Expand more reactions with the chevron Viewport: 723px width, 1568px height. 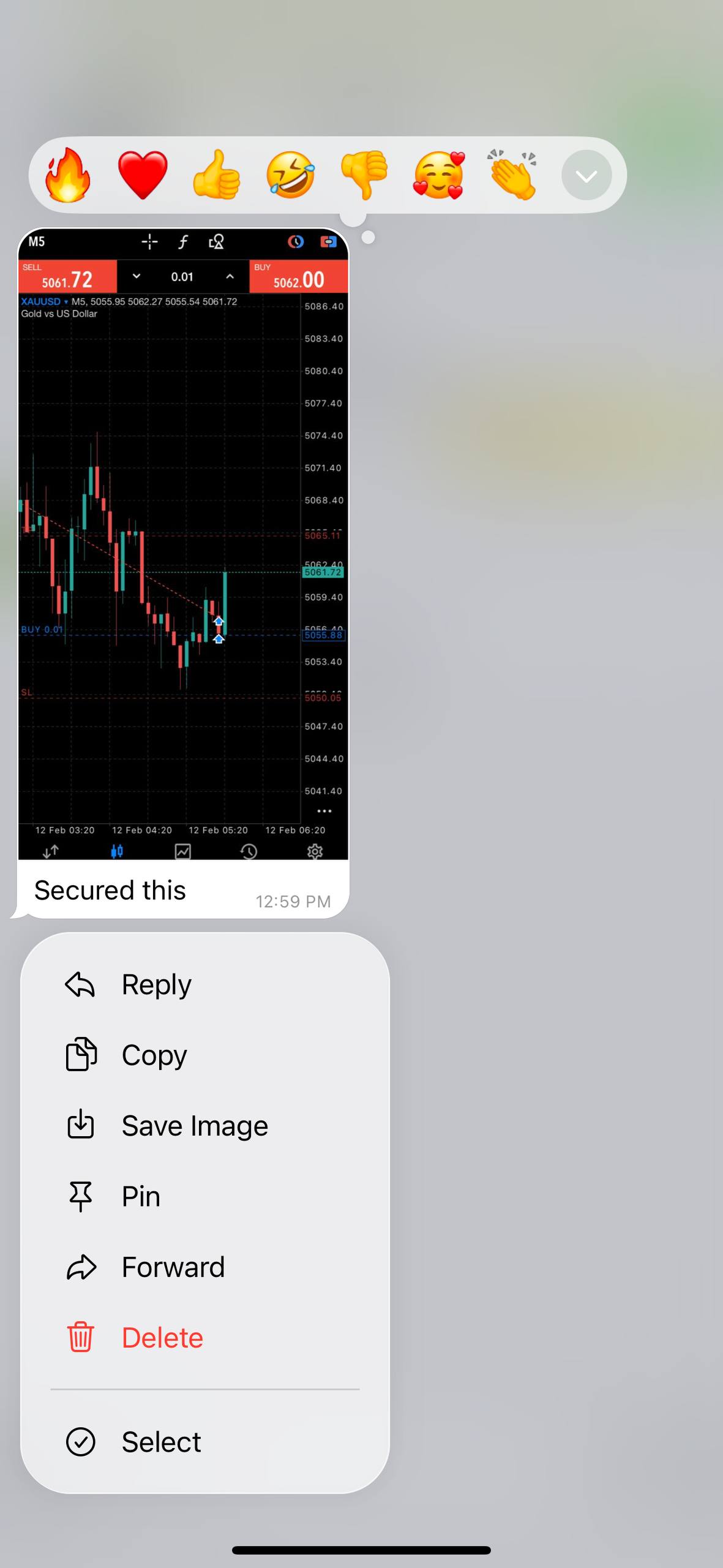tap(586, 175)
